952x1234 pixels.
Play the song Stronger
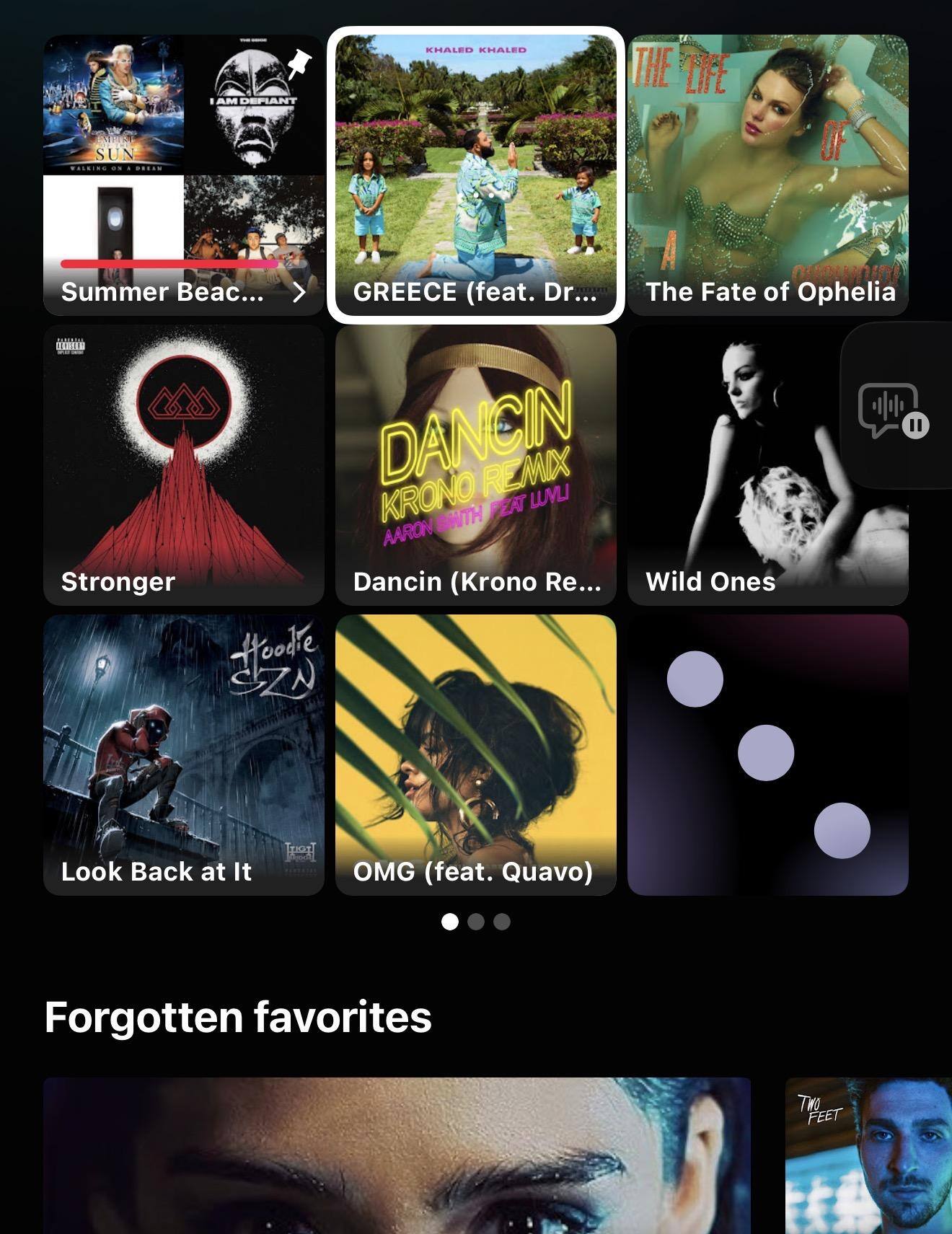184,465
